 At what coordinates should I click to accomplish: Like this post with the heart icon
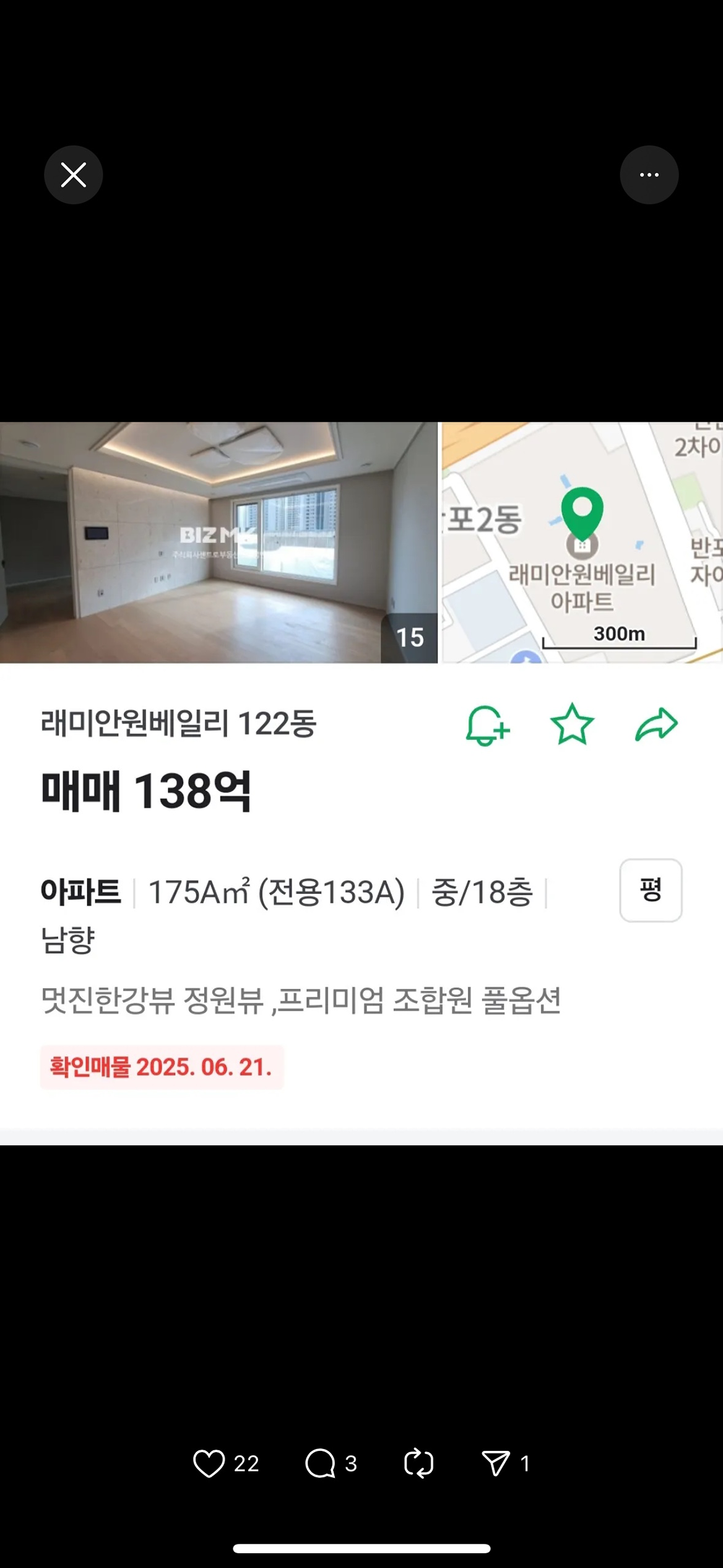(x=209, y=1463)
